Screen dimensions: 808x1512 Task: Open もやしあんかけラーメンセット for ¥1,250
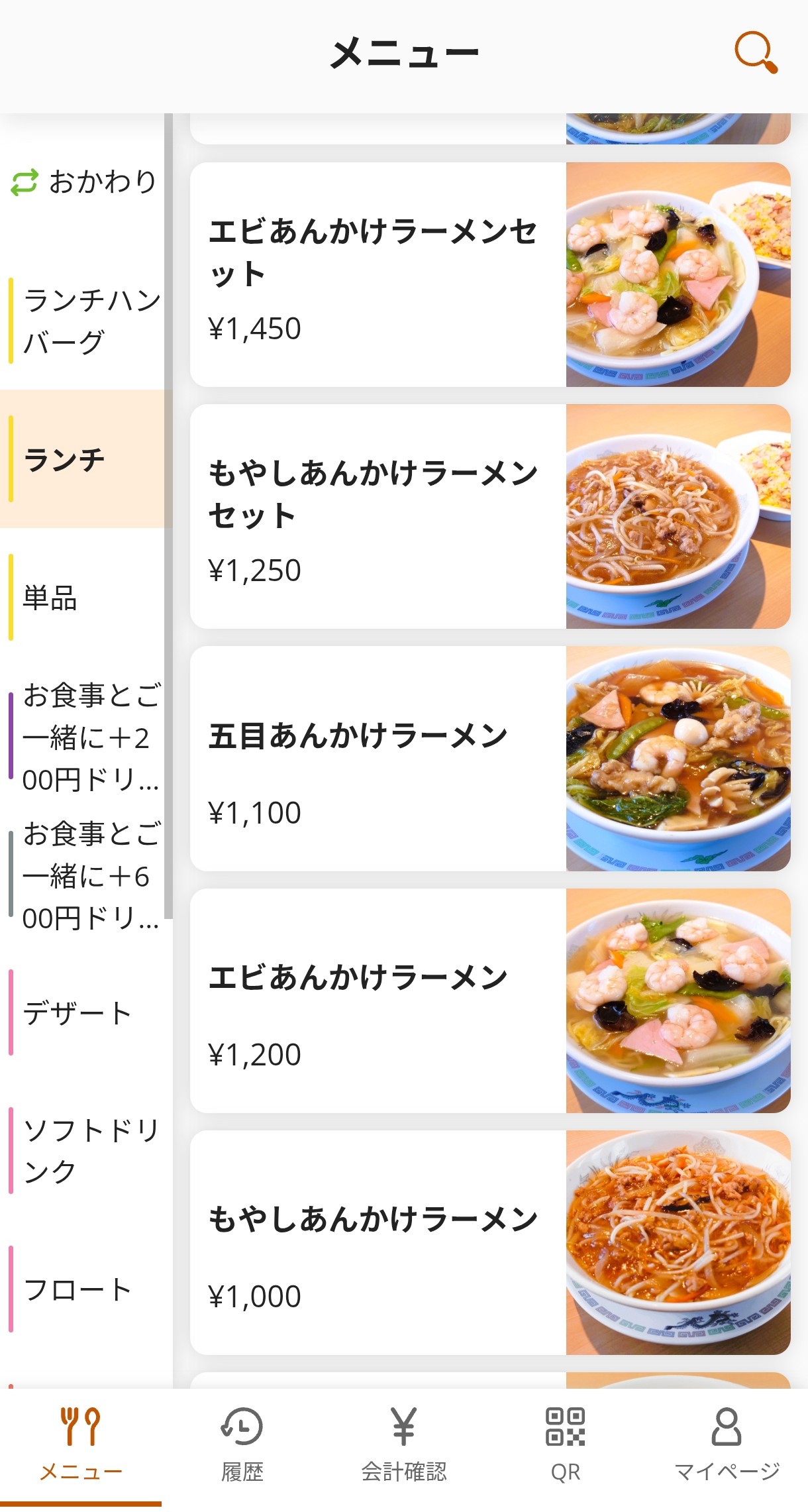pos(490,517)
